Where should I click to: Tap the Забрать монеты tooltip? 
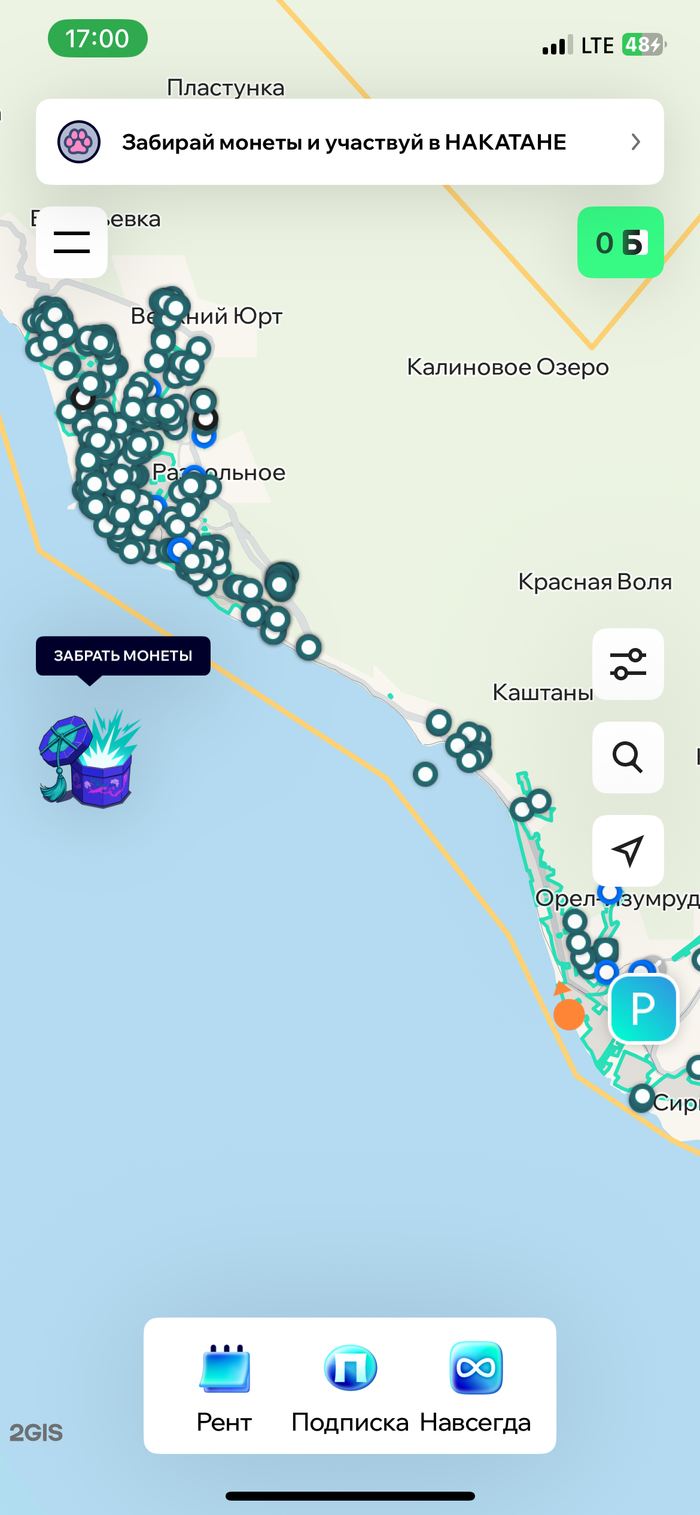(123, 656)
